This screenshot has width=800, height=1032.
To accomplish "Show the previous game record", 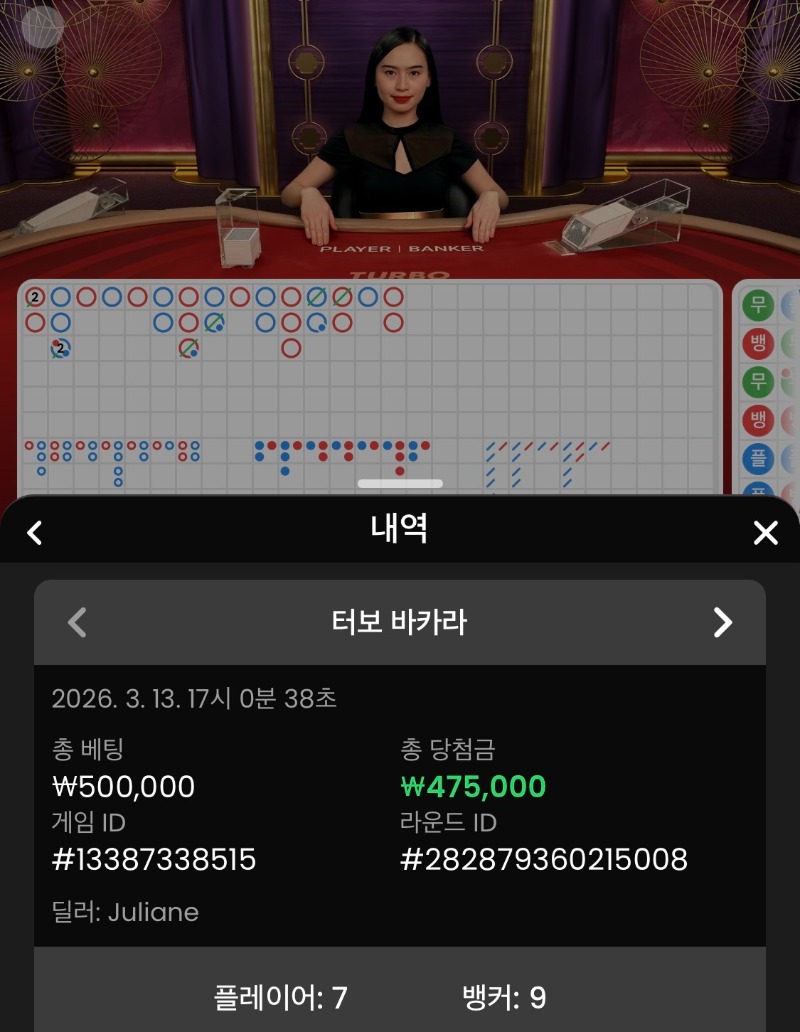I will (77, 622).
